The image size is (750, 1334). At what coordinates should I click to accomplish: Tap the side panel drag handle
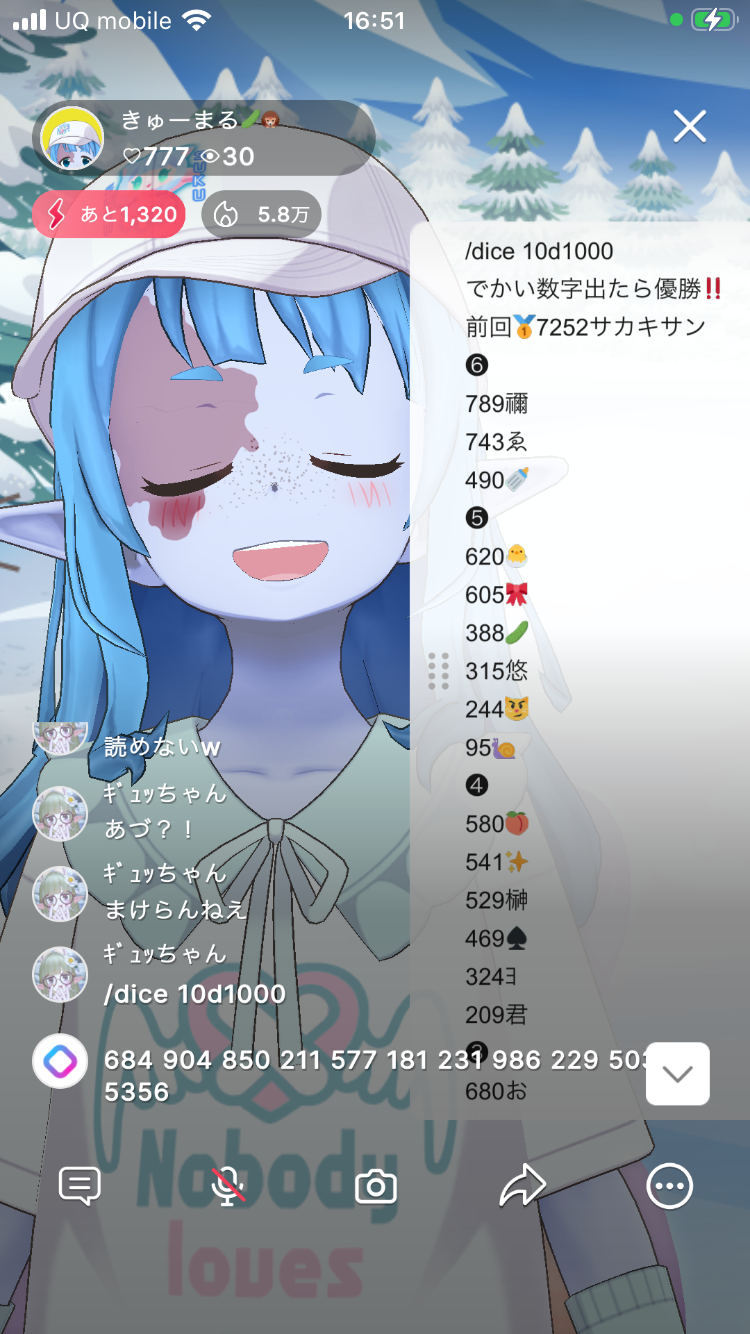438,670
